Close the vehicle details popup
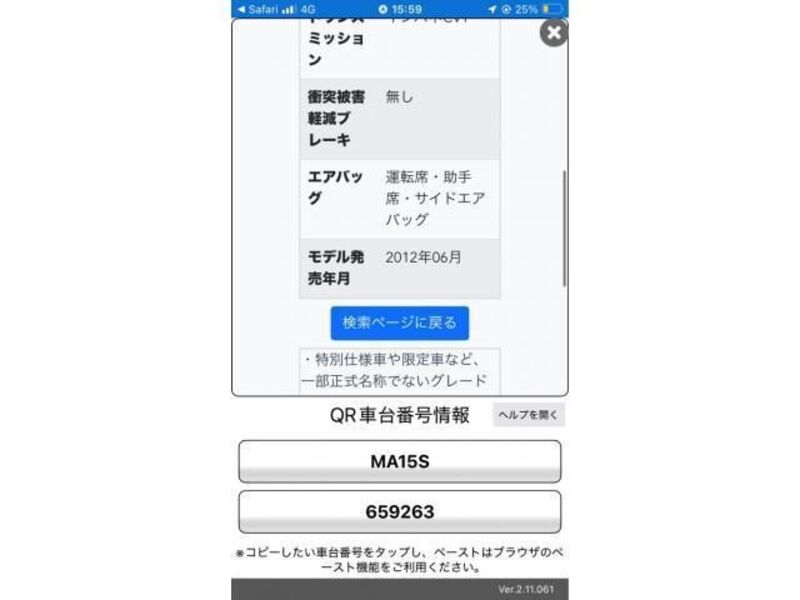Image resolution: width=800 pixels, height=600 pixels. (x=554, y=33)
